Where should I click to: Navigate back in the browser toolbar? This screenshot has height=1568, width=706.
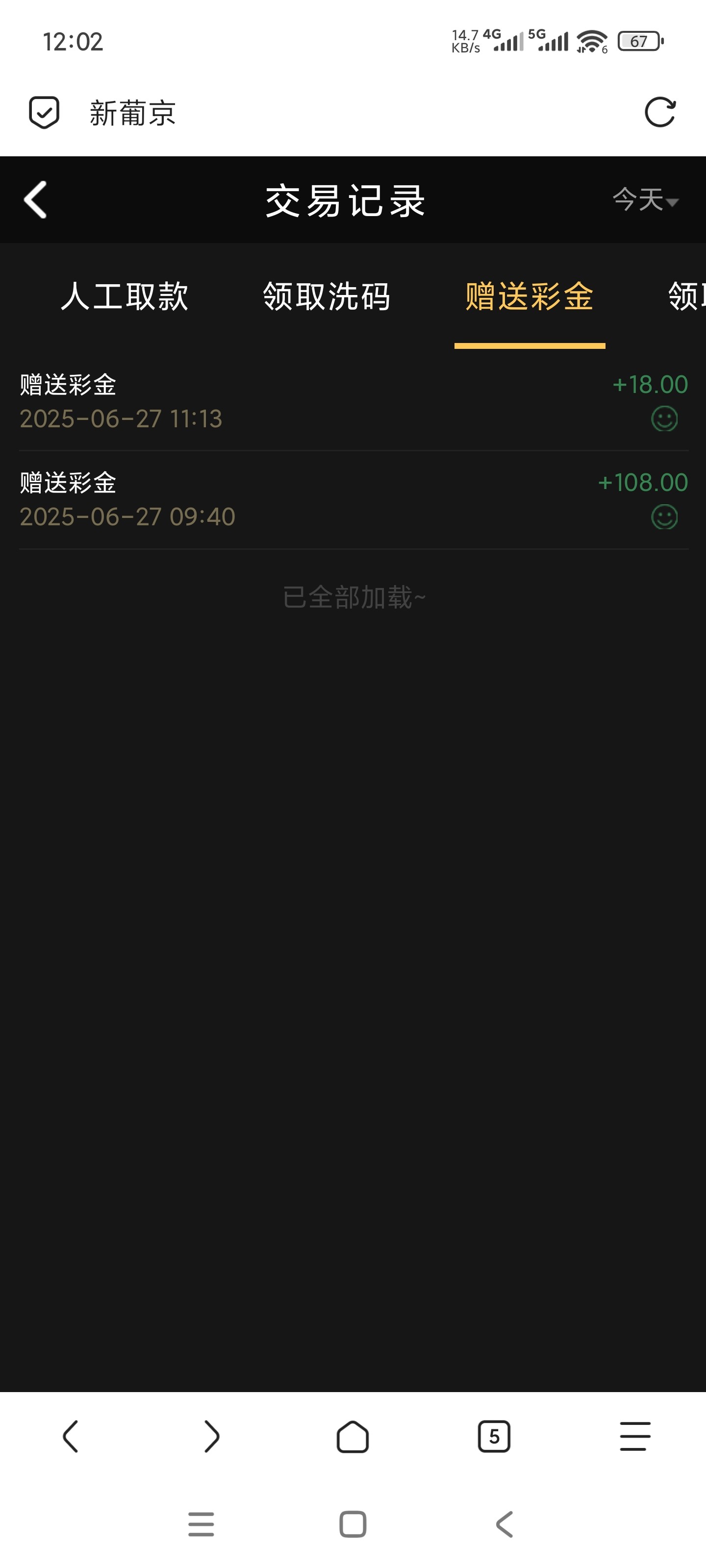click(71, 1437)
